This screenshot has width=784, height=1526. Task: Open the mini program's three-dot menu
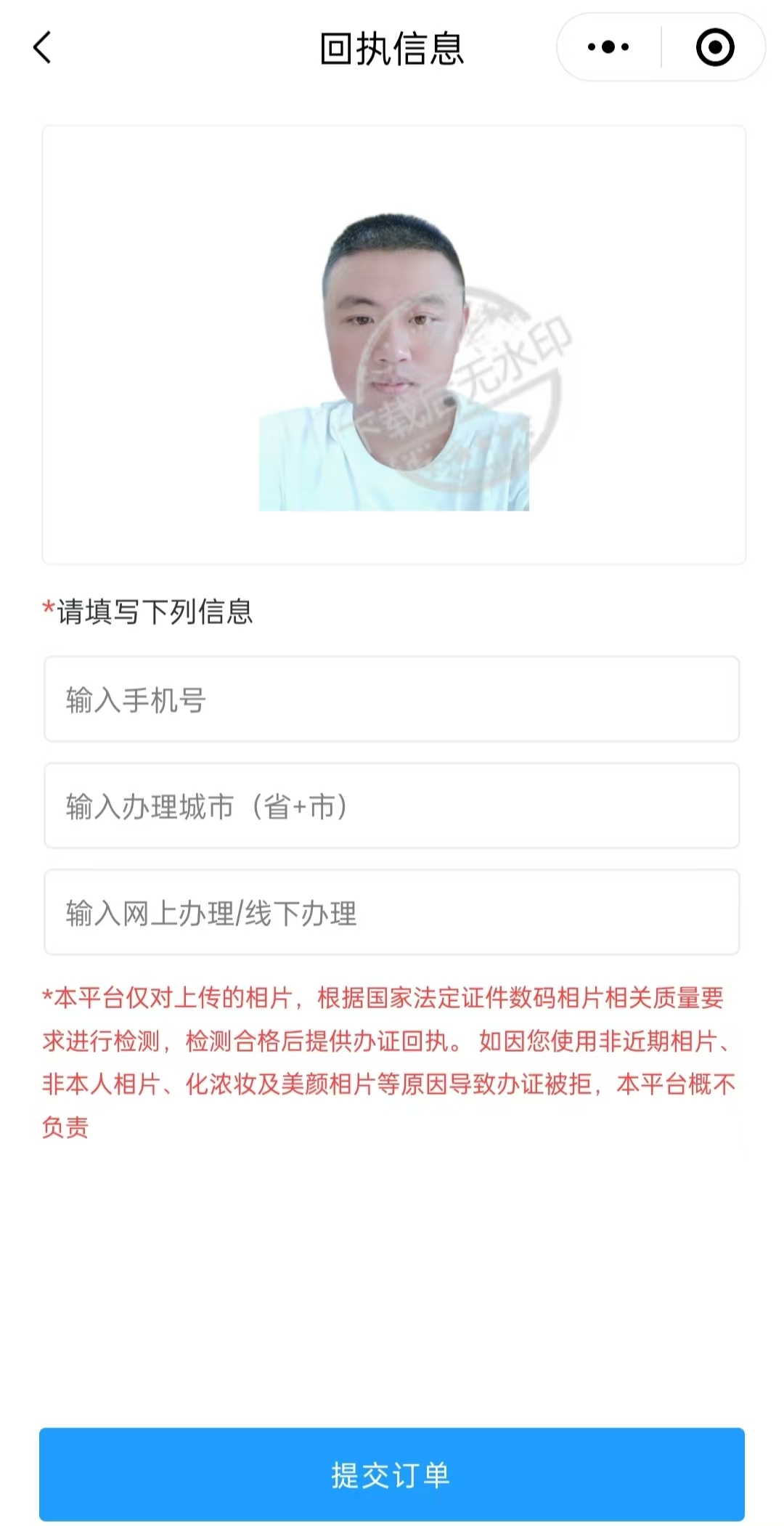click(x=608, y=47)
